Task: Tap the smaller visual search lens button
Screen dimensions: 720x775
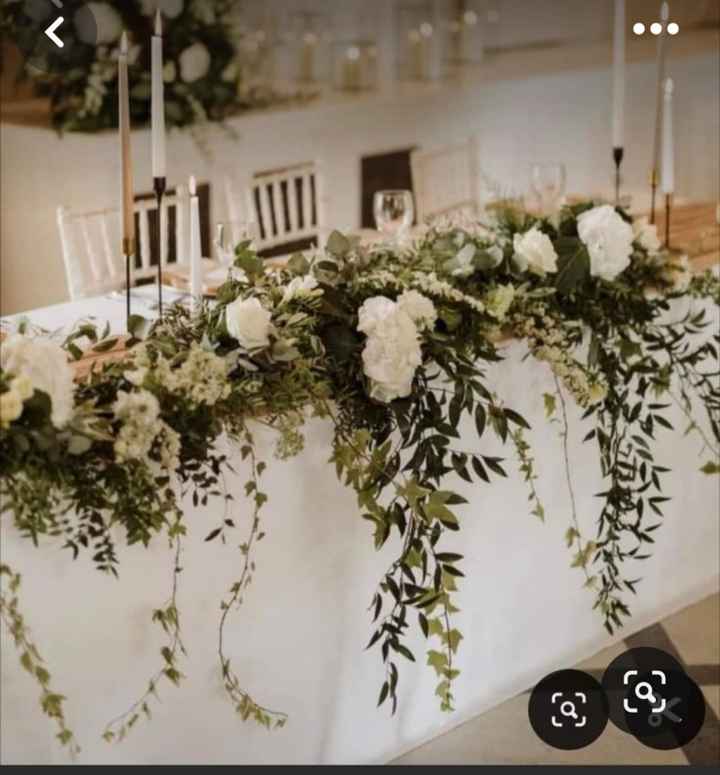Action: click(568, 709)
